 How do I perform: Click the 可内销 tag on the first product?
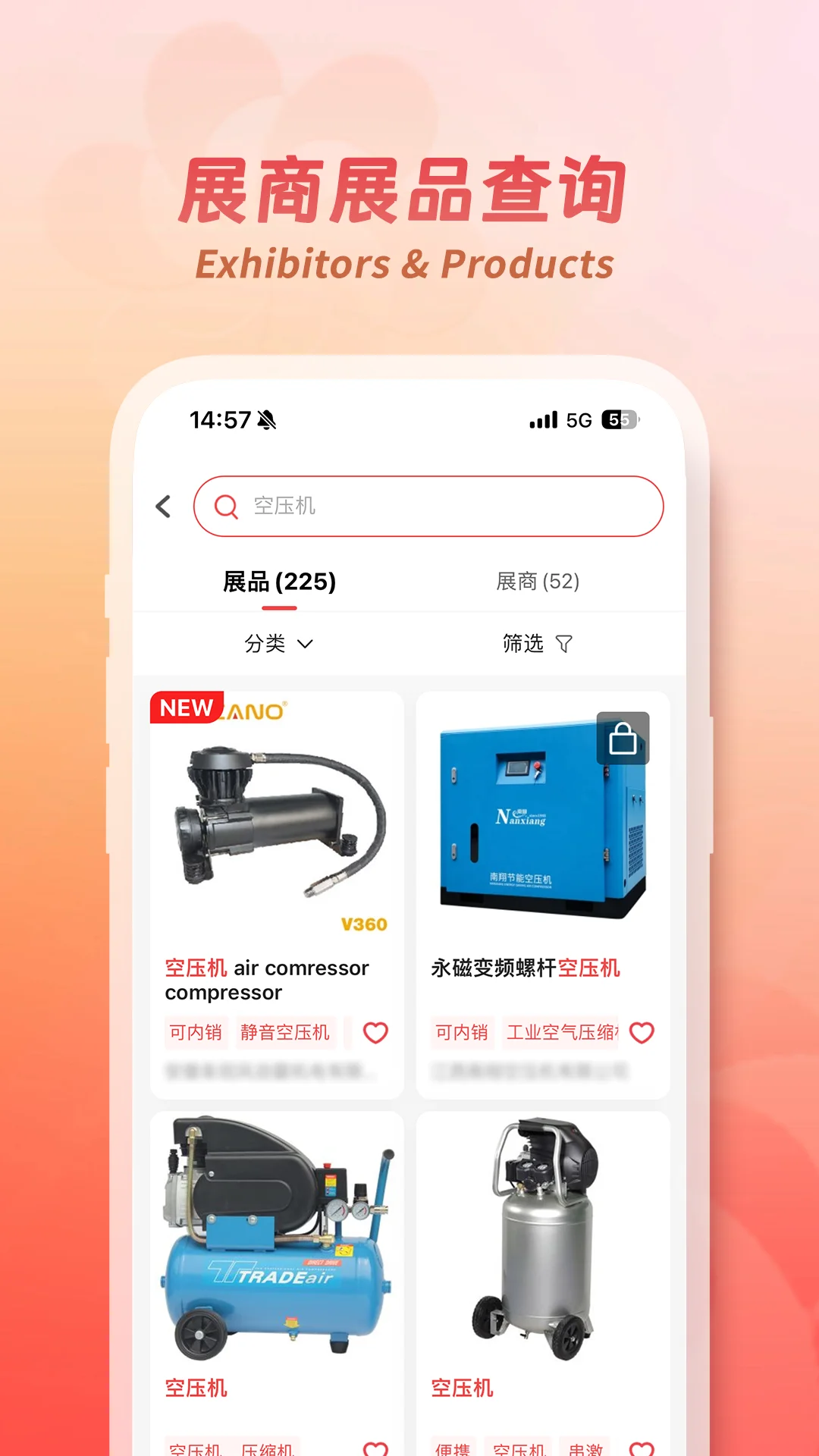(196, 1032)
